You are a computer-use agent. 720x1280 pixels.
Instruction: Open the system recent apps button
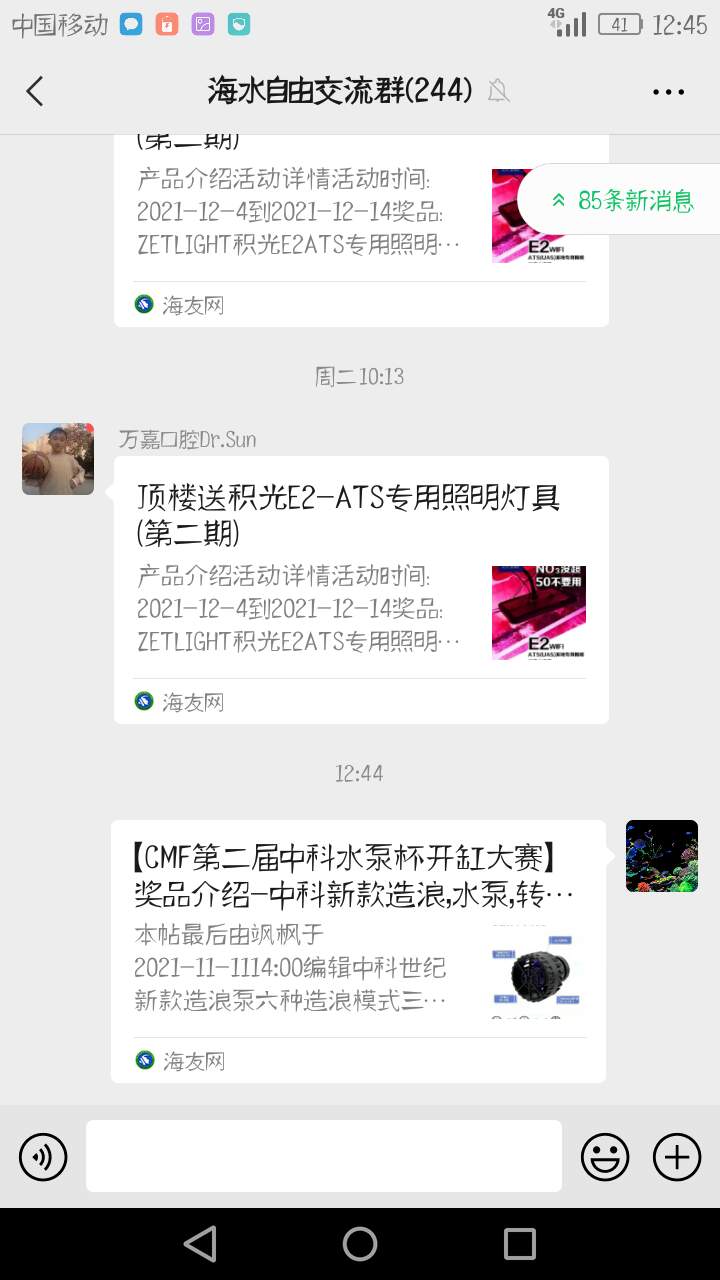click(x=520, y=1244)
